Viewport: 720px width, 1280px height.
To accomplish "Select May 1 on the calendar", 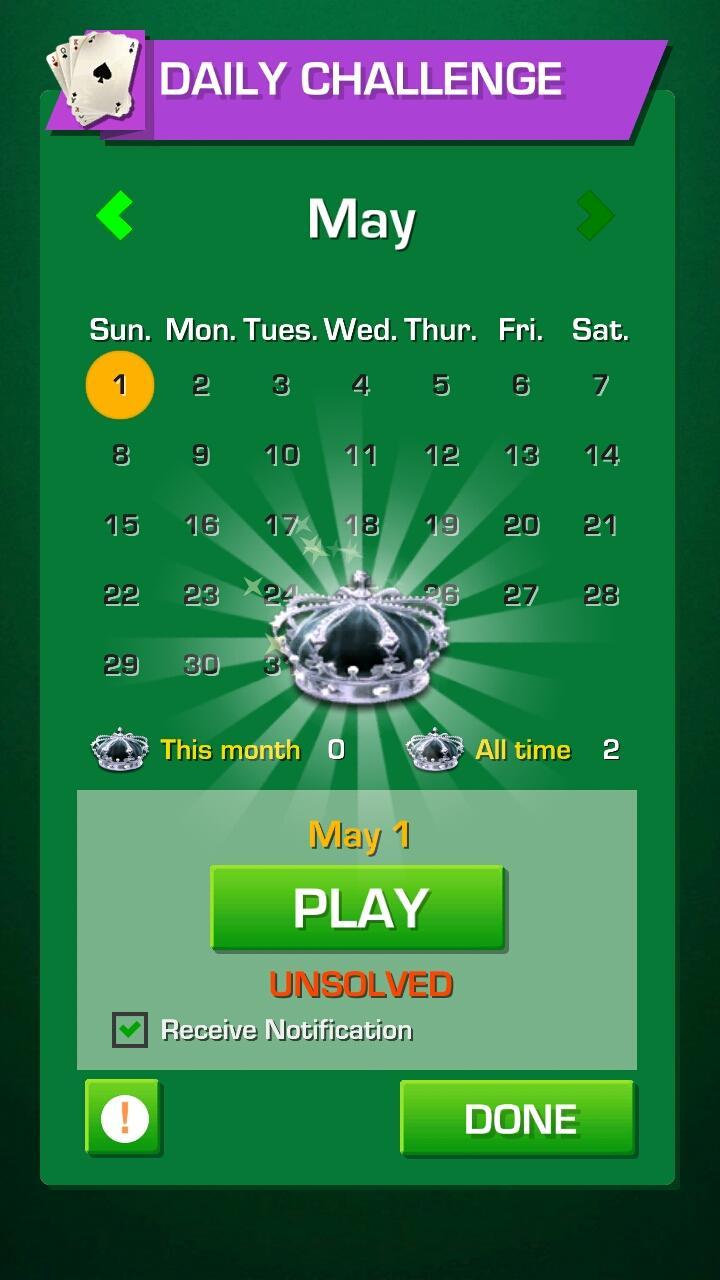I will coord(120,385).
